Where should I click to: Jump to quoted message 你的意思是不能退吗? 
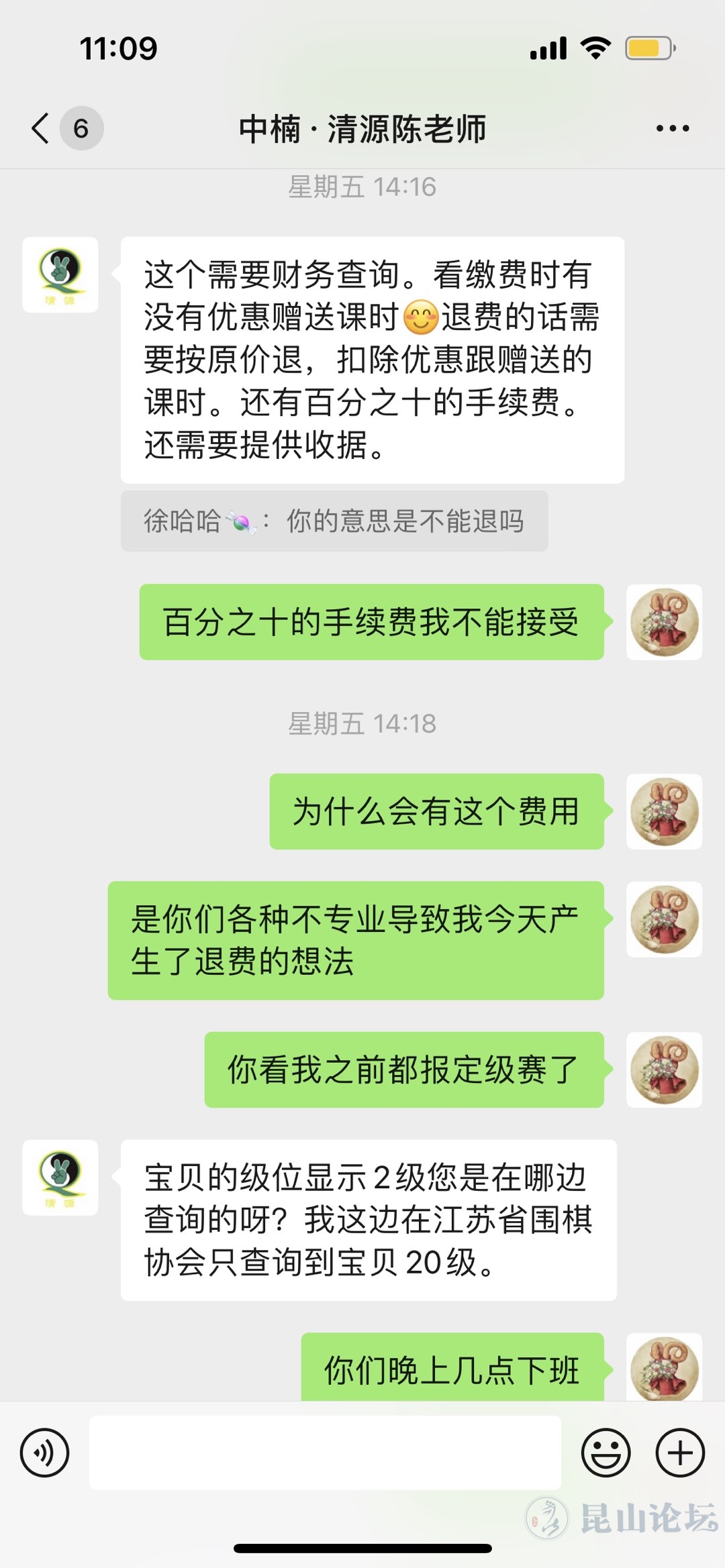point(334,521)
